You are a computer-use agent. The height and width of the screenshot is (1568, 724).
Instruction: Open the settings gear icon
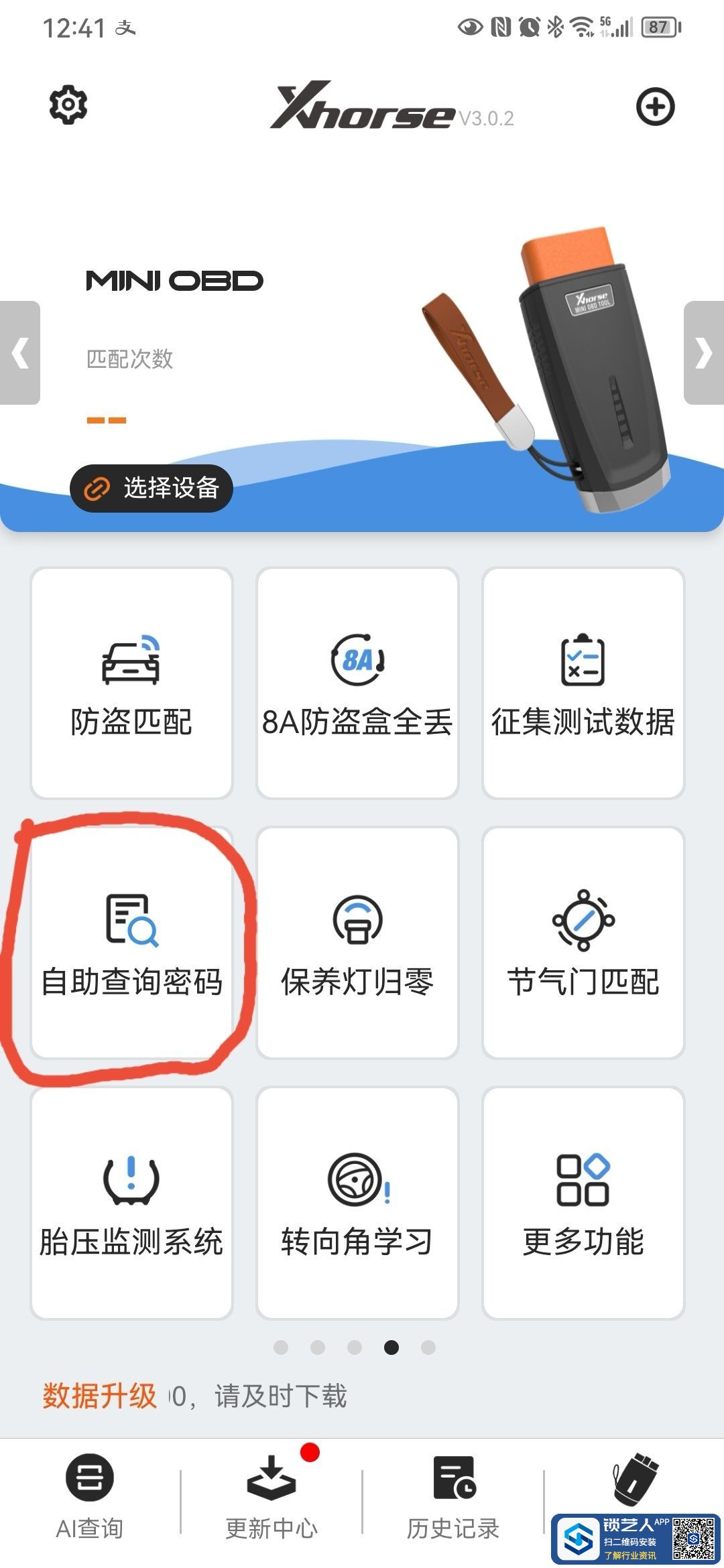point(68,105)
